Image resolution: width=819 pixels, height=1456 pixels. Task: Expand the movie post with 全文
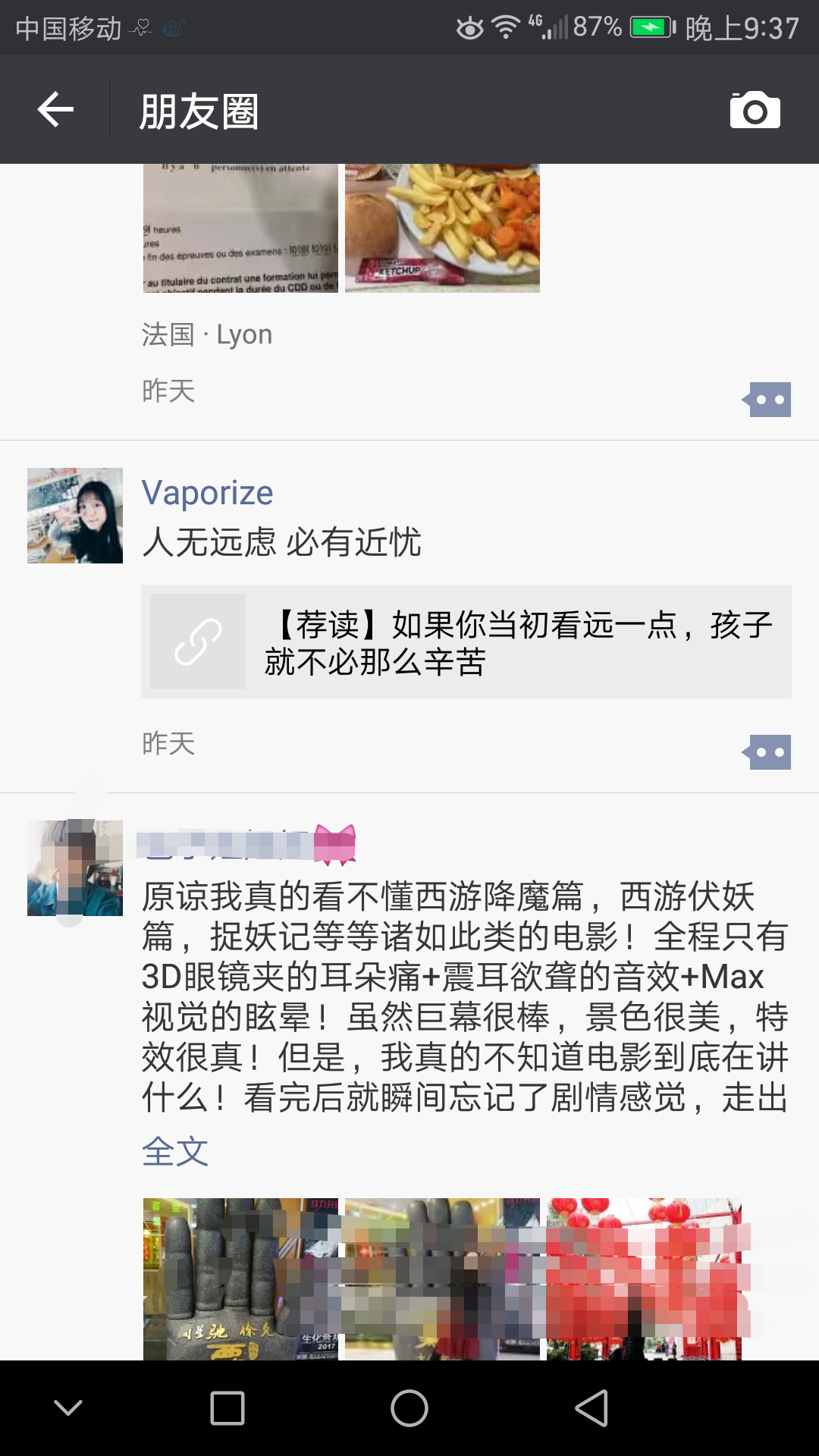pos(174,1151)
